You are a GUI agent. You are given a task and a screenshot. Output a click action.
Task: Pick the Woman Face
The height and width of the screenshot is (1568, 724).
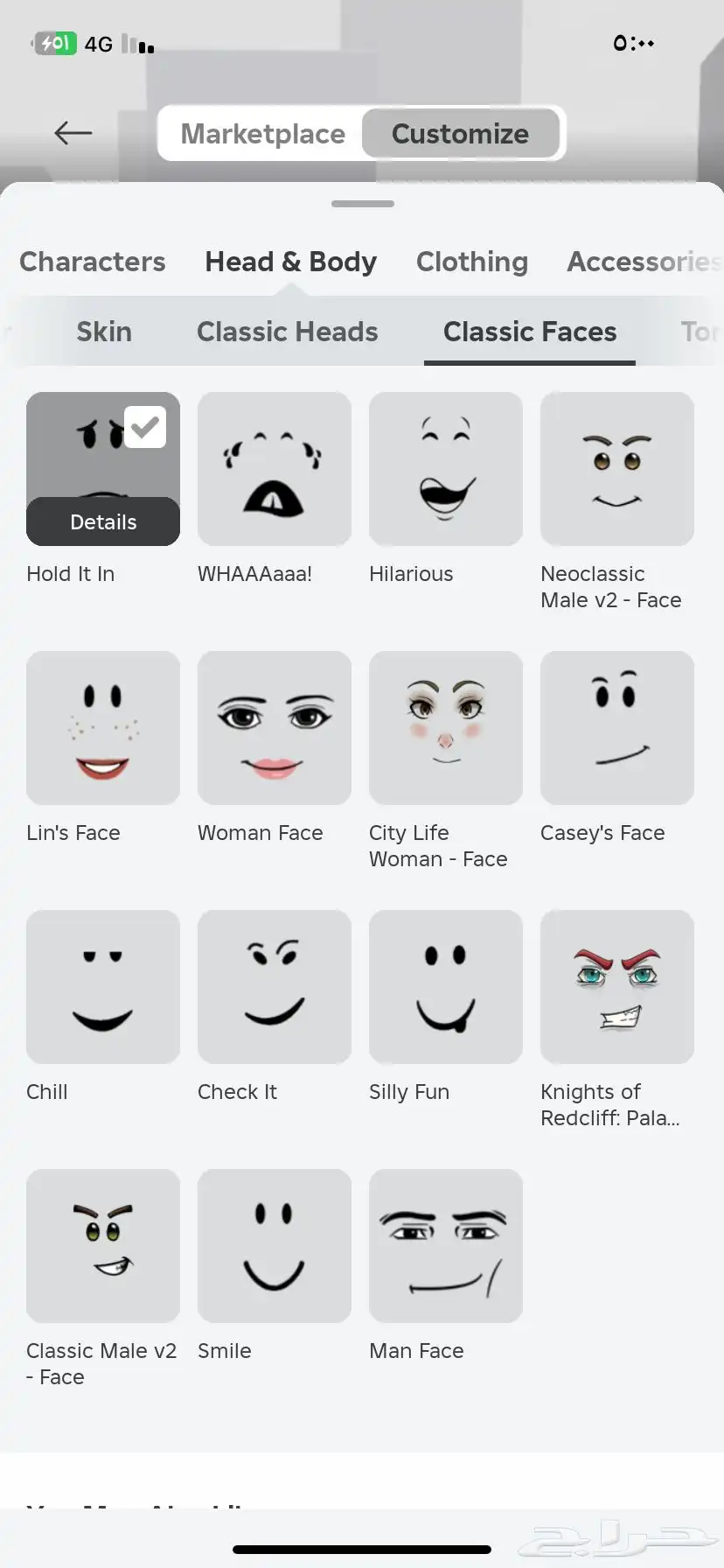pyautogui.click(x=275, y=728)
